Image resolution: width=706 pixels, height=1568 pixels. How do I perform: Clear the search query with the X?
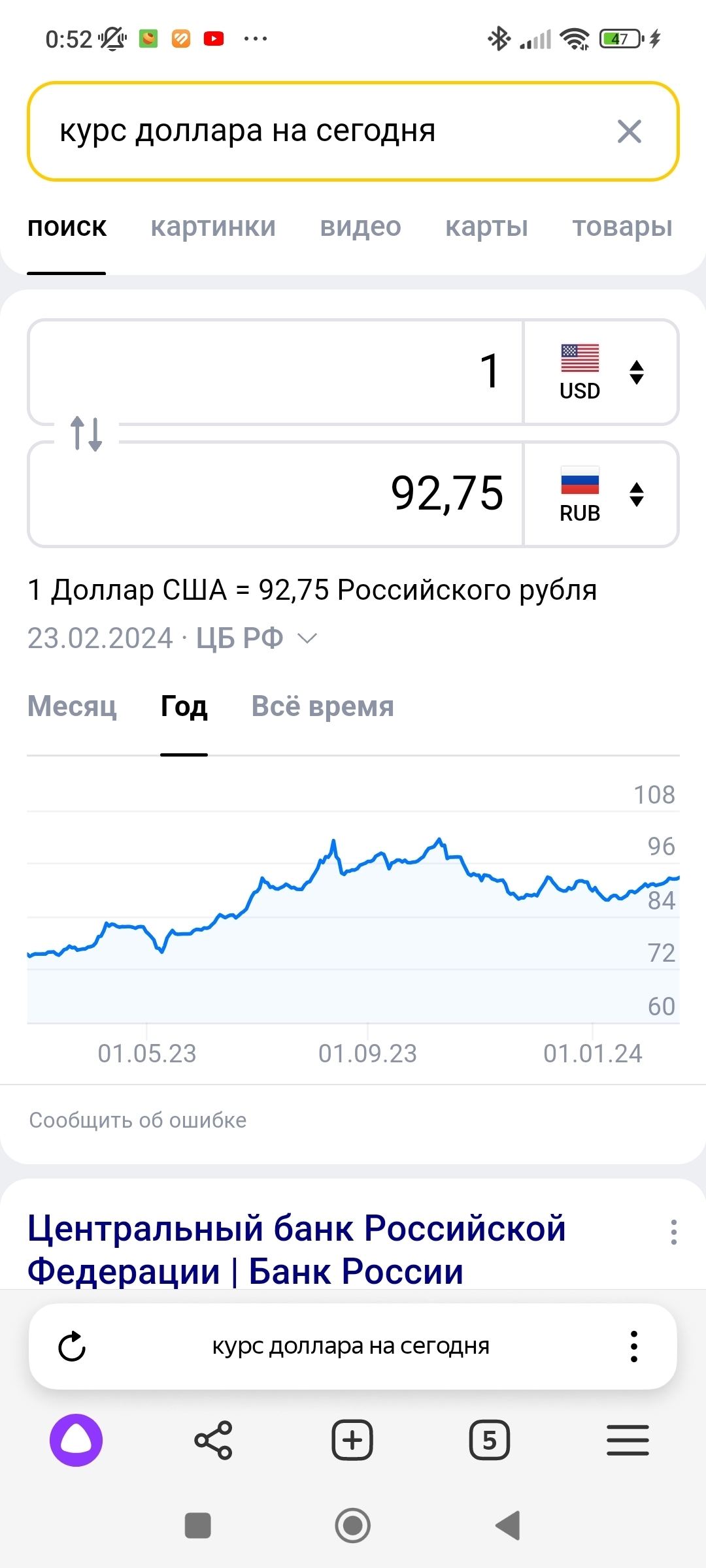629,132
